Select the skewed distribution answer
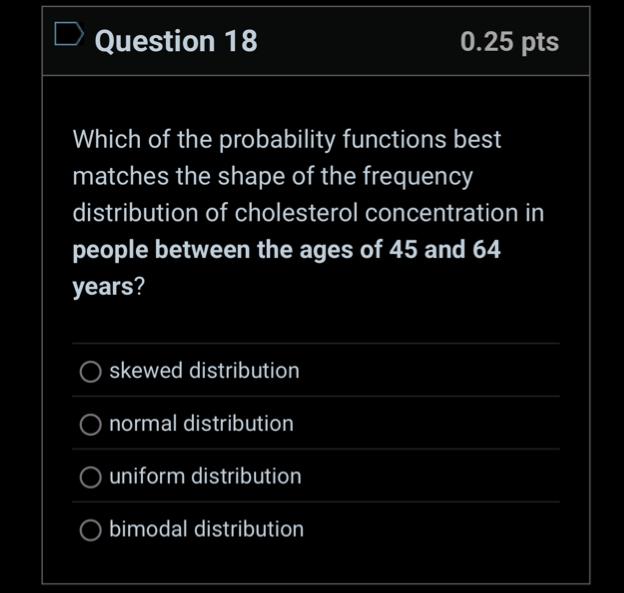 [x=91, y=372]
